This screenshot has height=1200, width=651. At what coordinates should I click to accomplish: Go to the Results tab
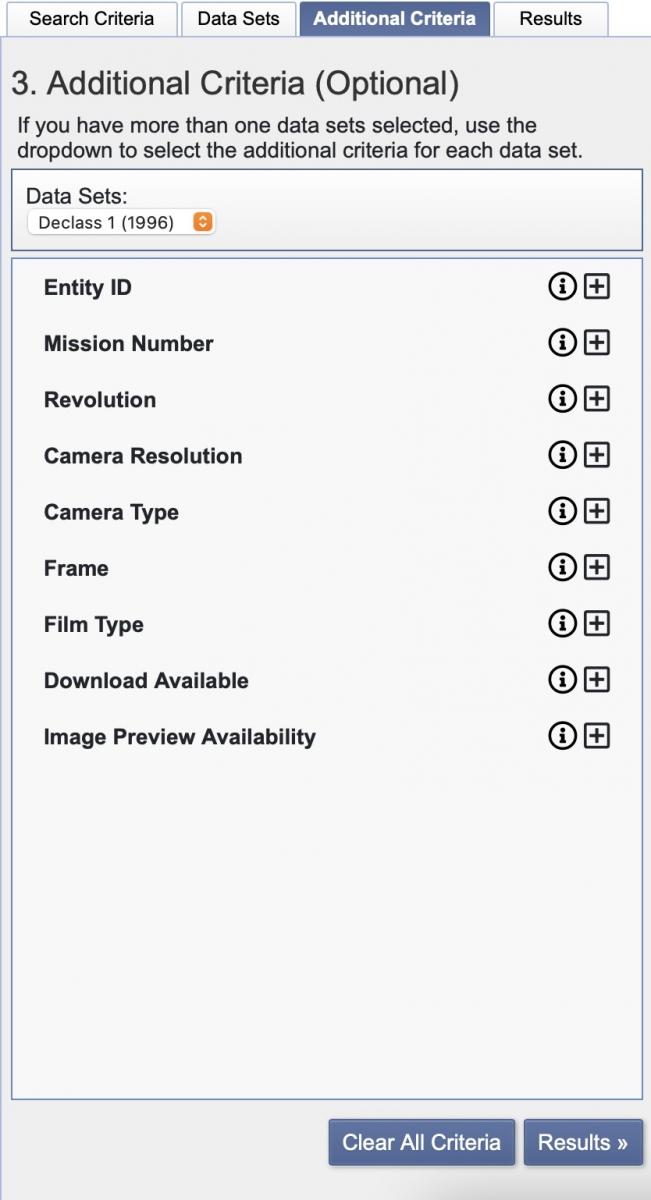550,19
